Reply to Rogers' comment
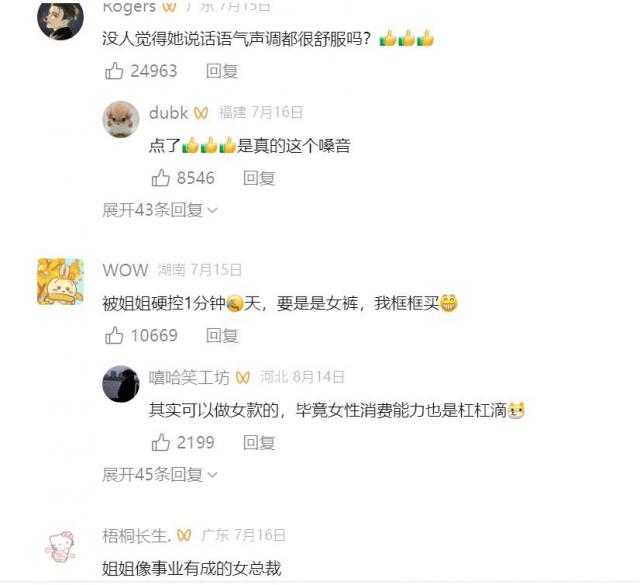640x585 pixels. click(222, 71)
